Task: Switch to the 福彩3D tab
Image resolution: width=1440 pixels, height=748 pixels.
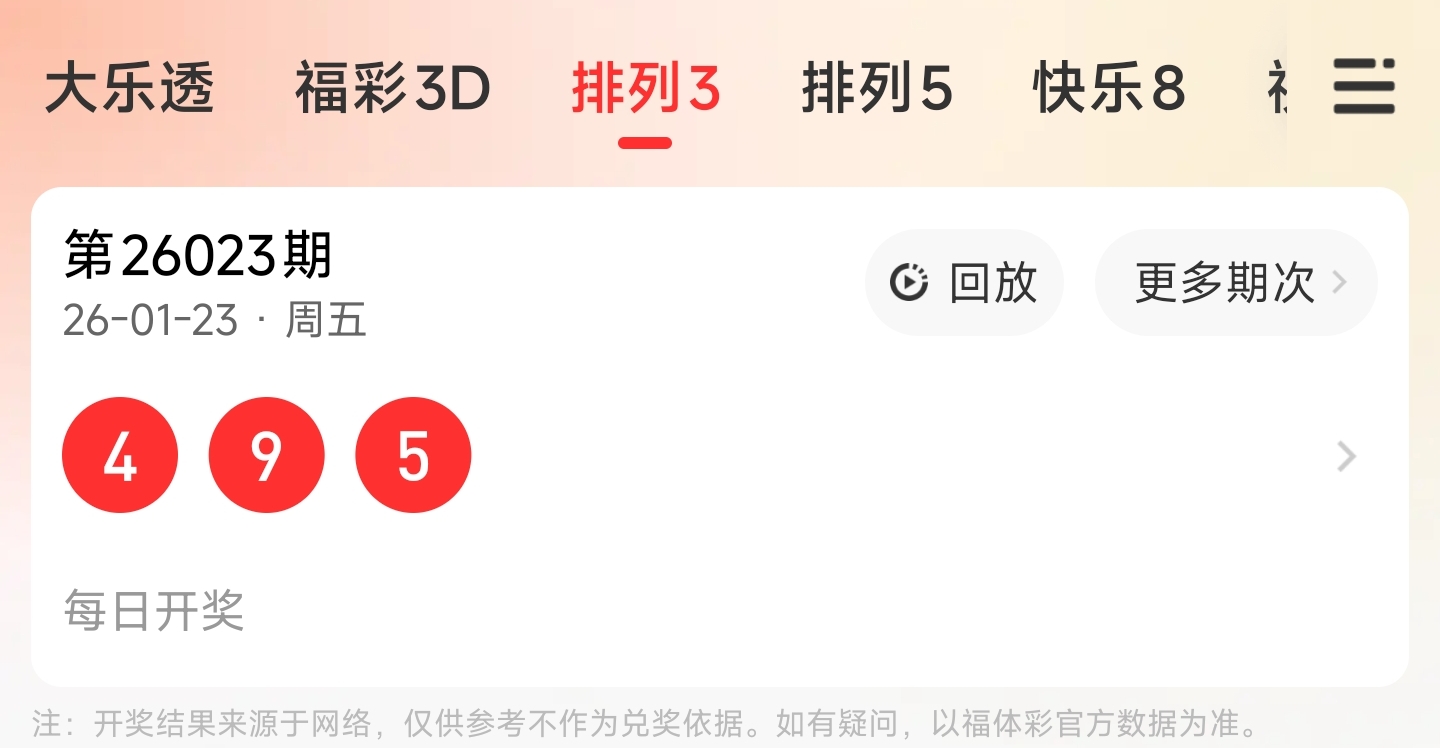Action: 393,89
